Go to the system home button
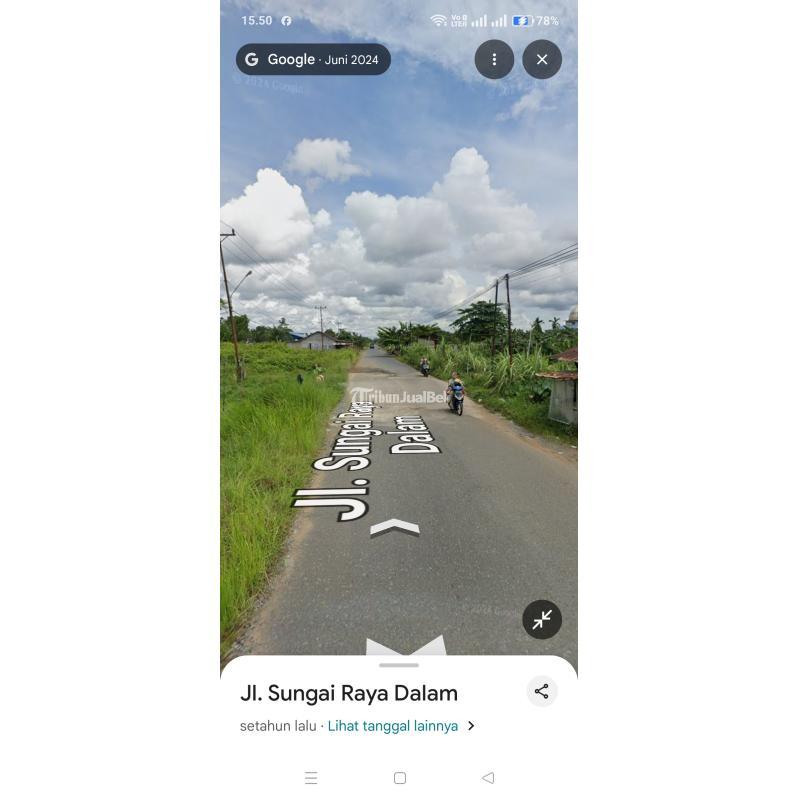 pyautogui.click(x=400, y=778)
